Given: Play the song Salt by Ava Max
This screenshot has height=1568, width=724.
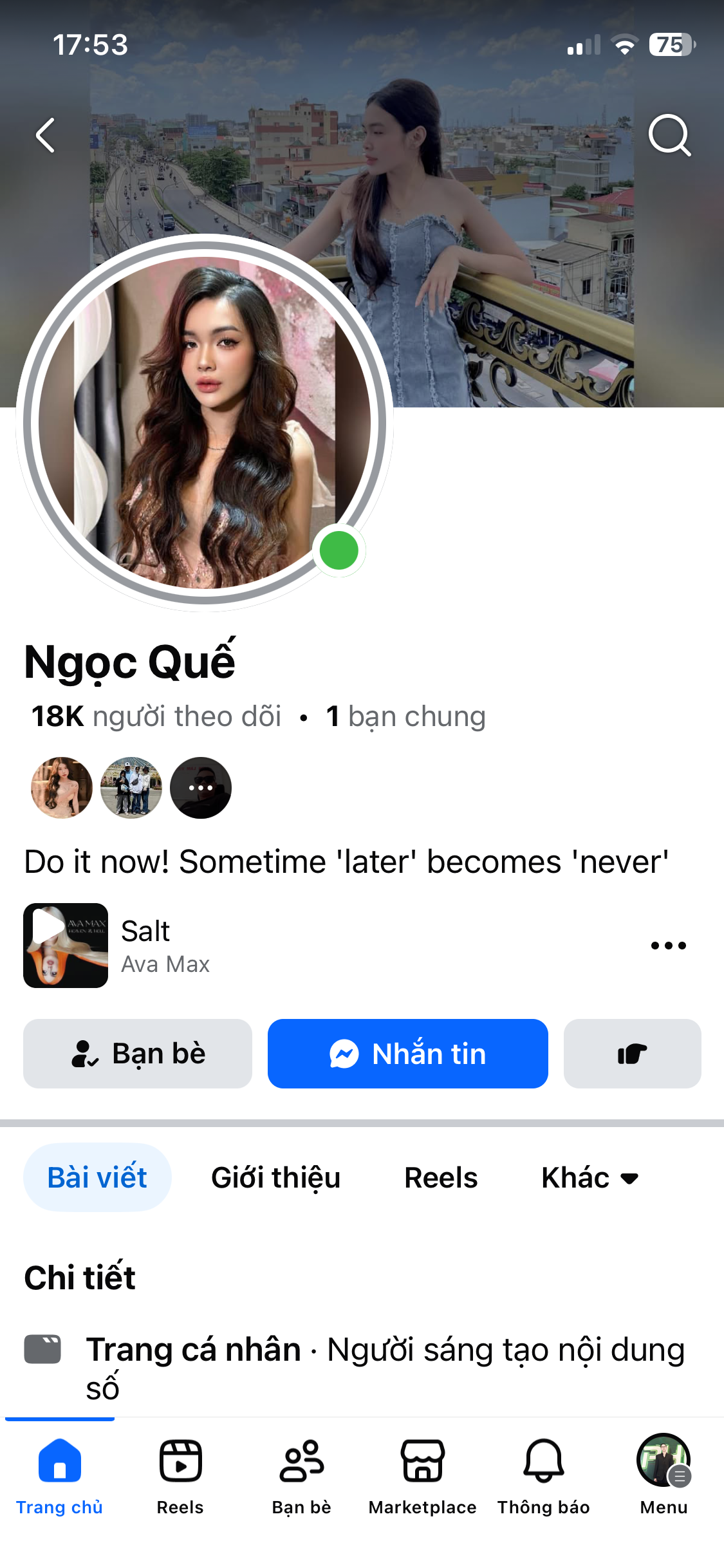Looking at the screenshot, I should 66,946.
